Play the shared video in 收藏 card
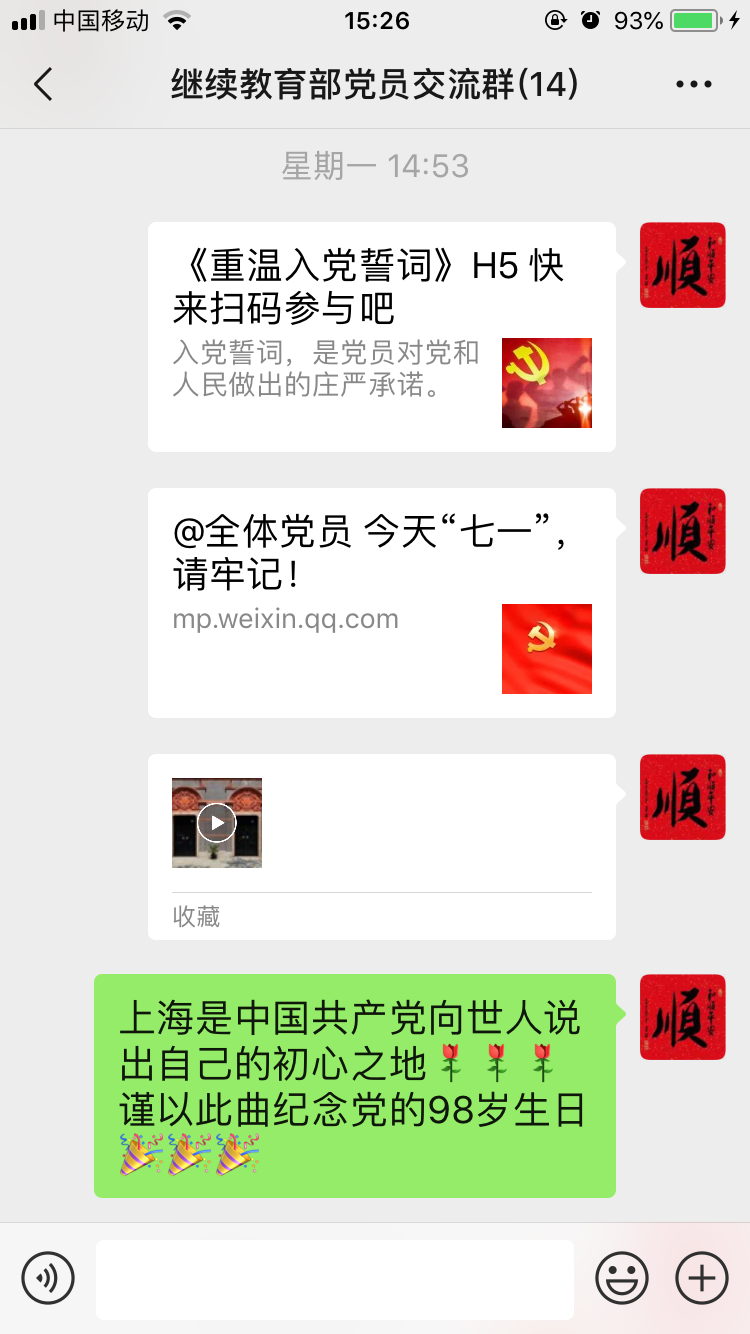 [x=217, y=822]
